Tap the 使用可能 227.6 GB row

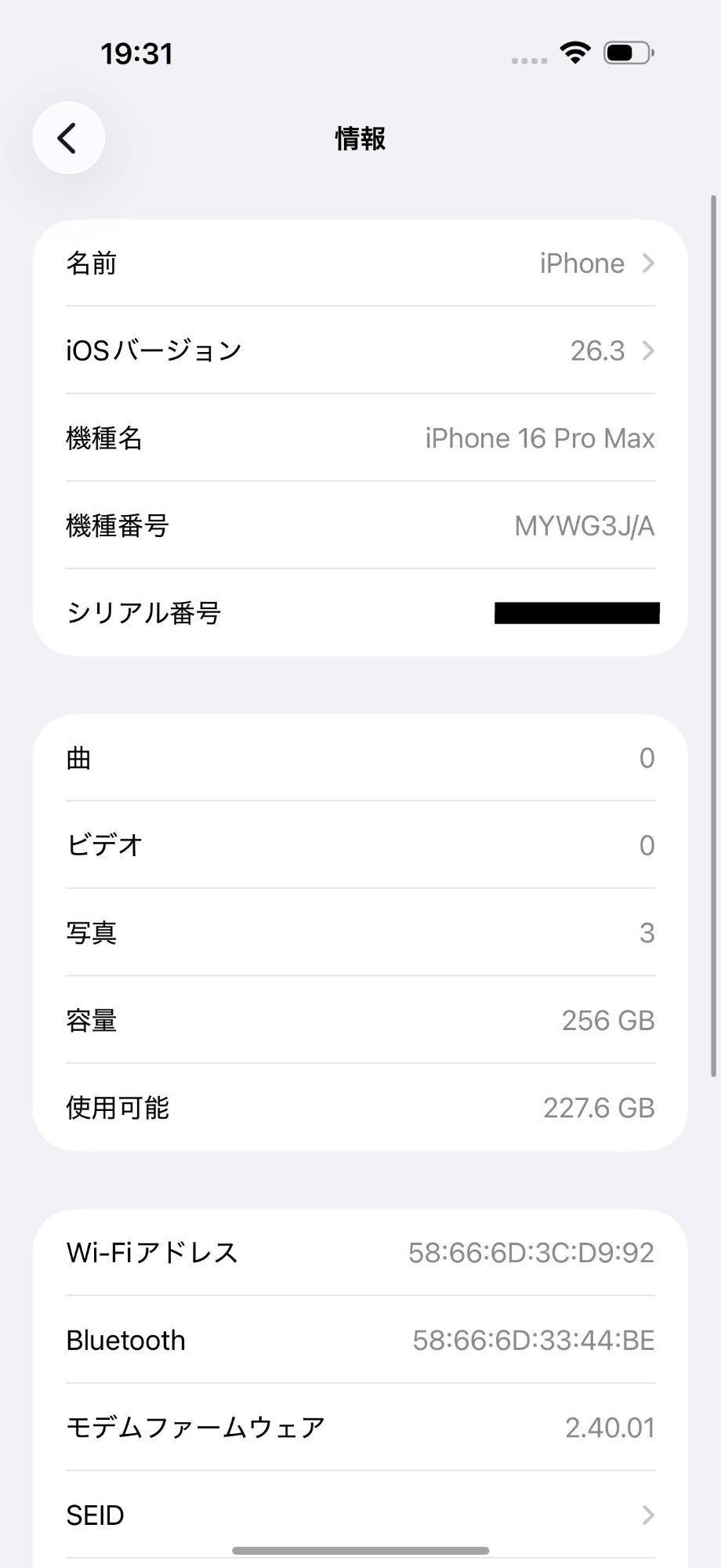359,1108
